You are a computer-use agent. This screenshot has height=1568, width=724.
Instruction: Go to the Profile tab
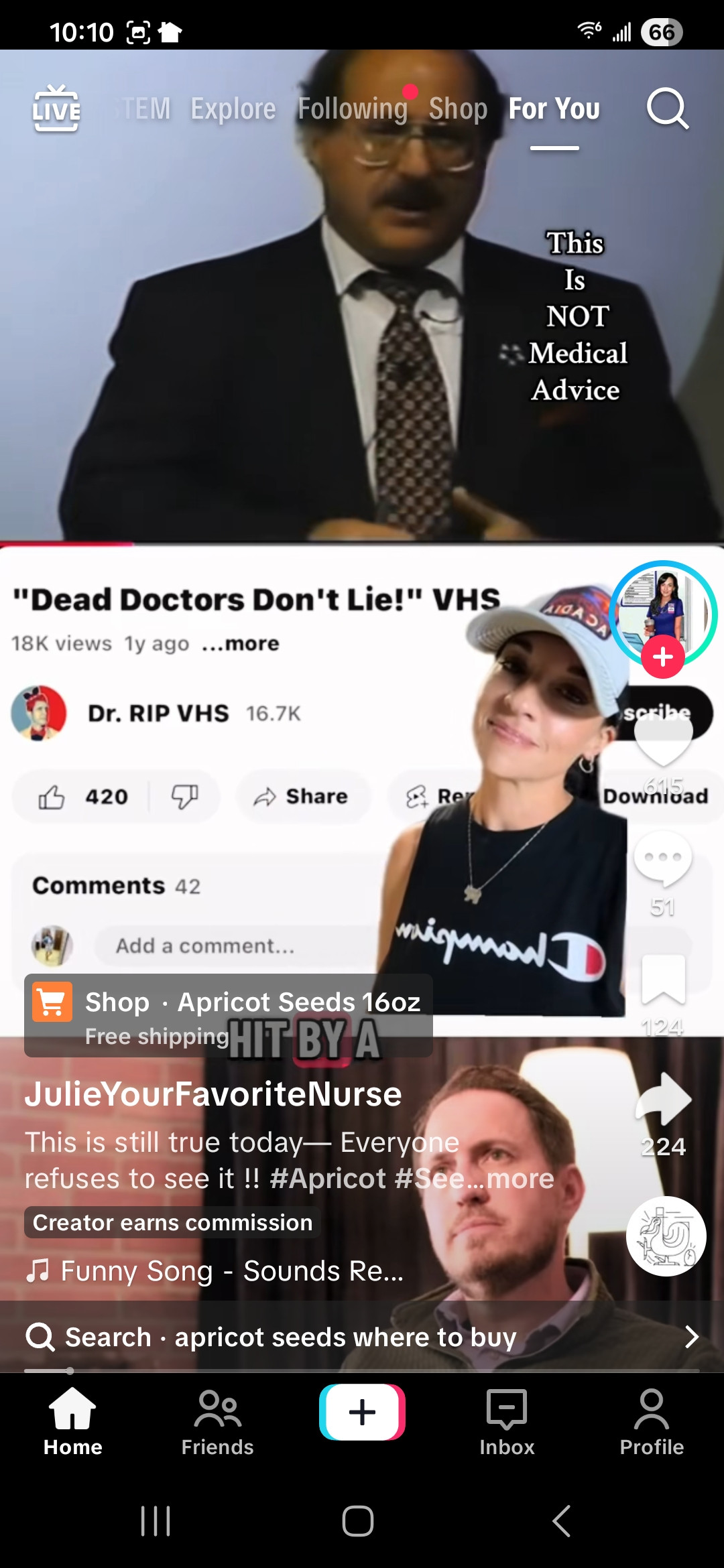[652, 1421]
